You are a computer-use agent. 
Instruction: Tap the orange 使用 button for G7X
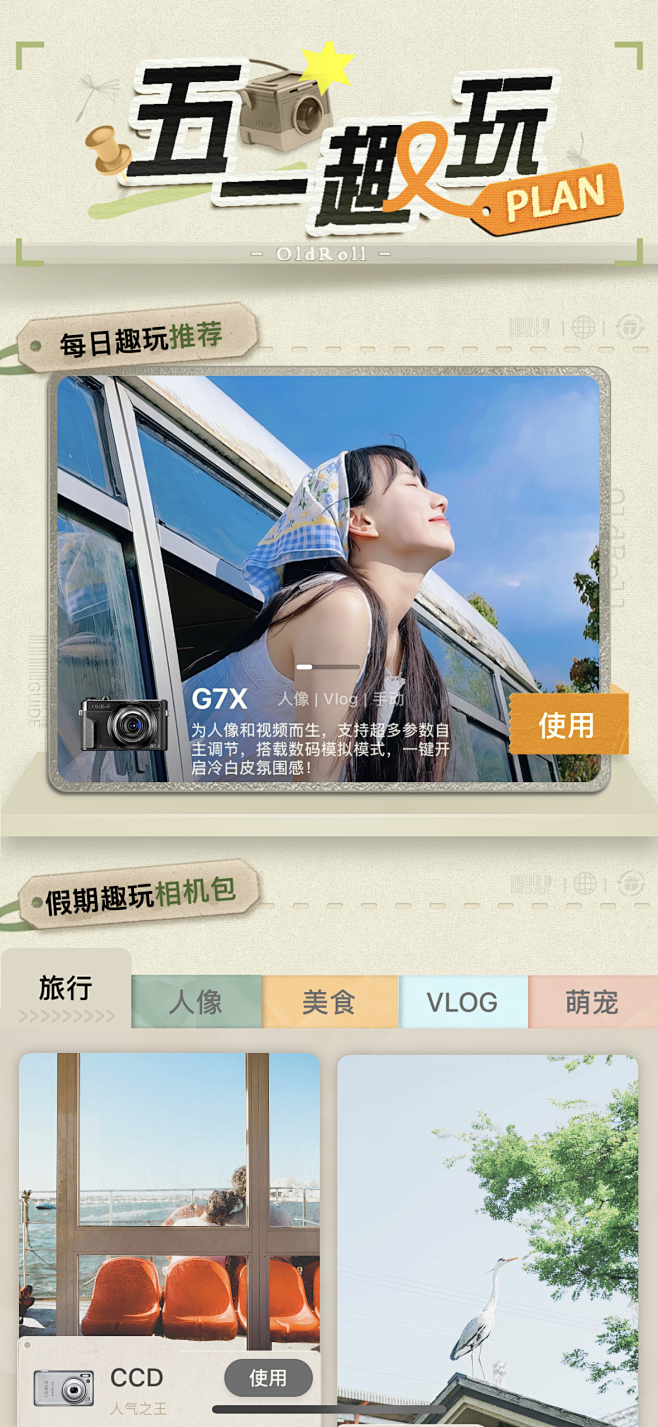(x=567, y=724)
